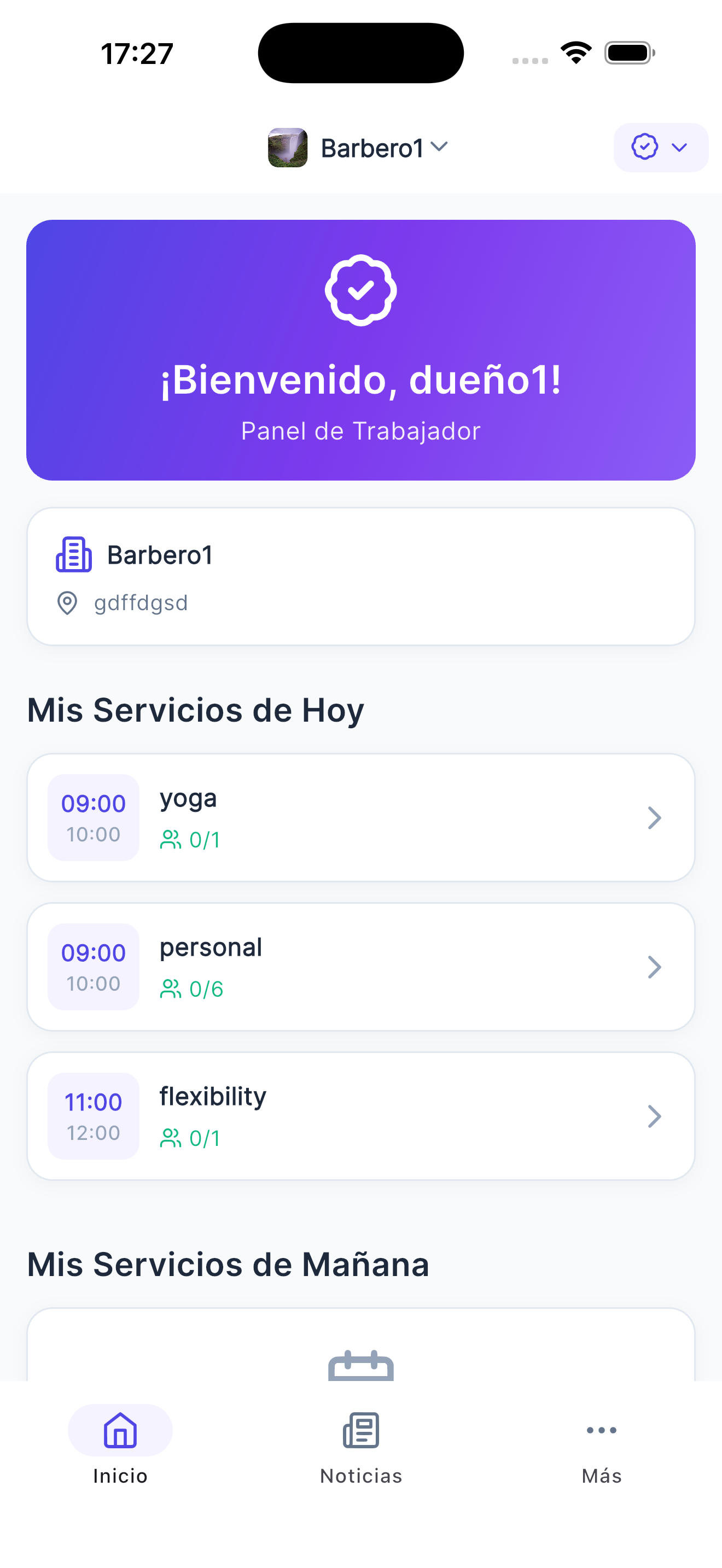Tap the building icon next to Barbero1
Image resolution: width=722 pixels, height=1568 pixels.
point(74,554)
